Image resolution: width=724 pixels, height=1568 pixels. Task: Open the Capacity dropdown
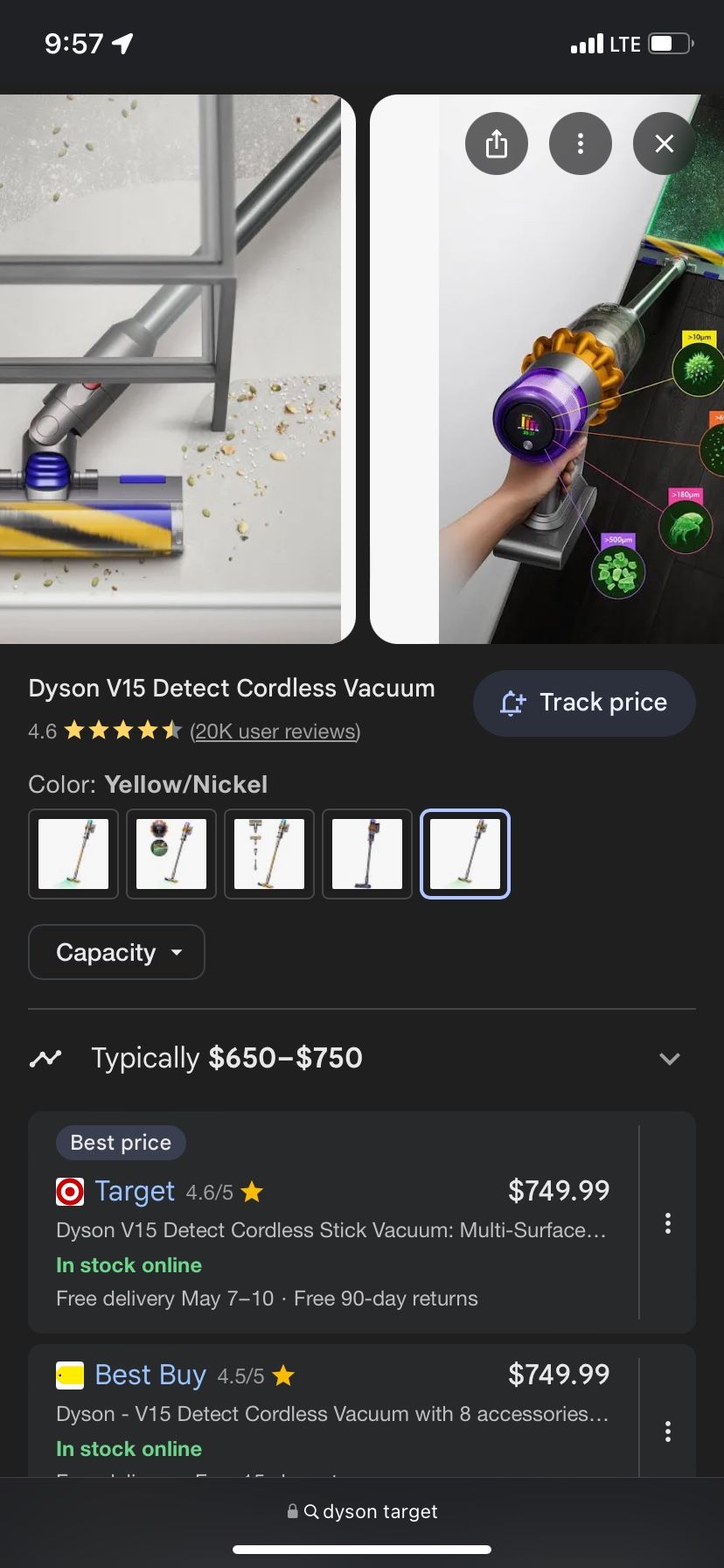point(116,952)
